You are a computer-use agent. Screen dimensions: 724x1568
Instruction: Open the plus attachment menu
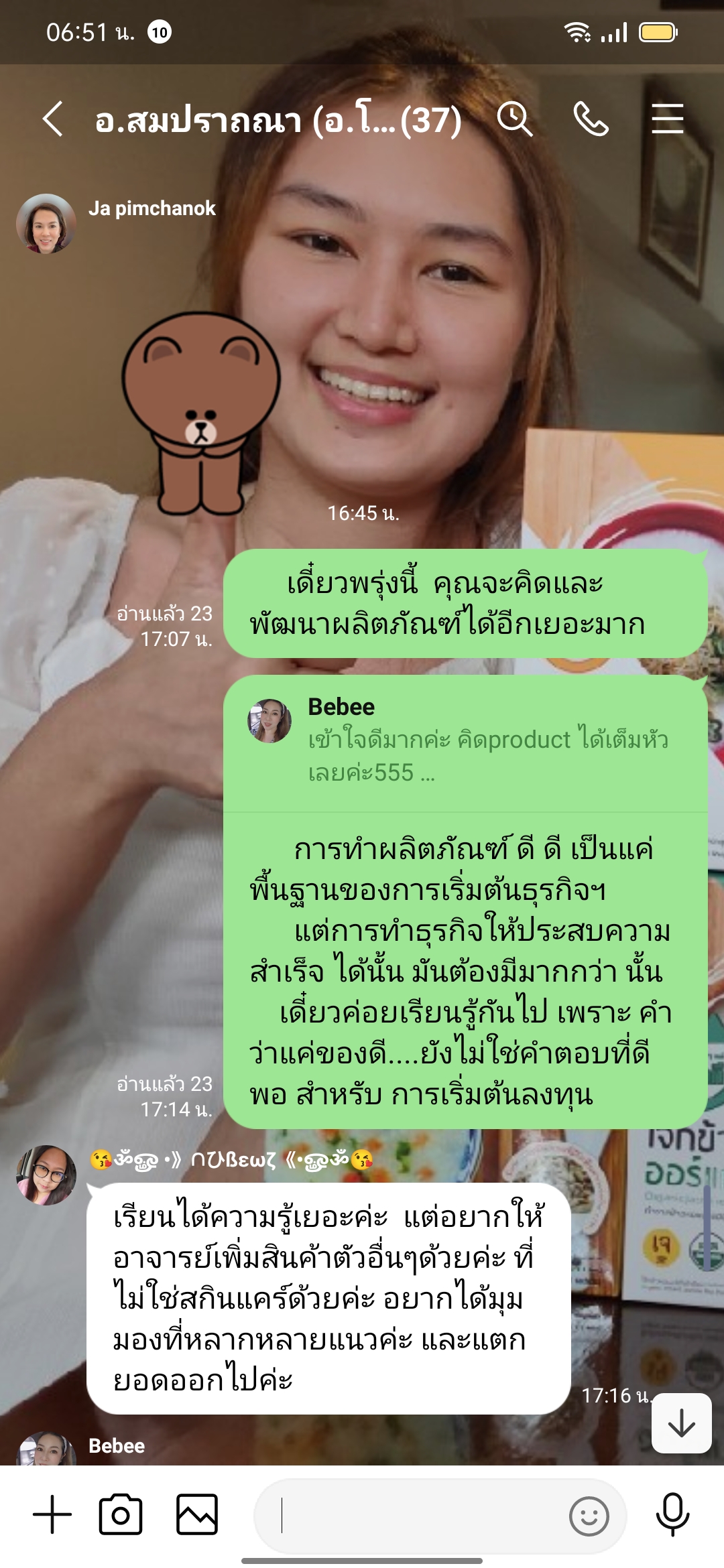[x=52, y=1514]
